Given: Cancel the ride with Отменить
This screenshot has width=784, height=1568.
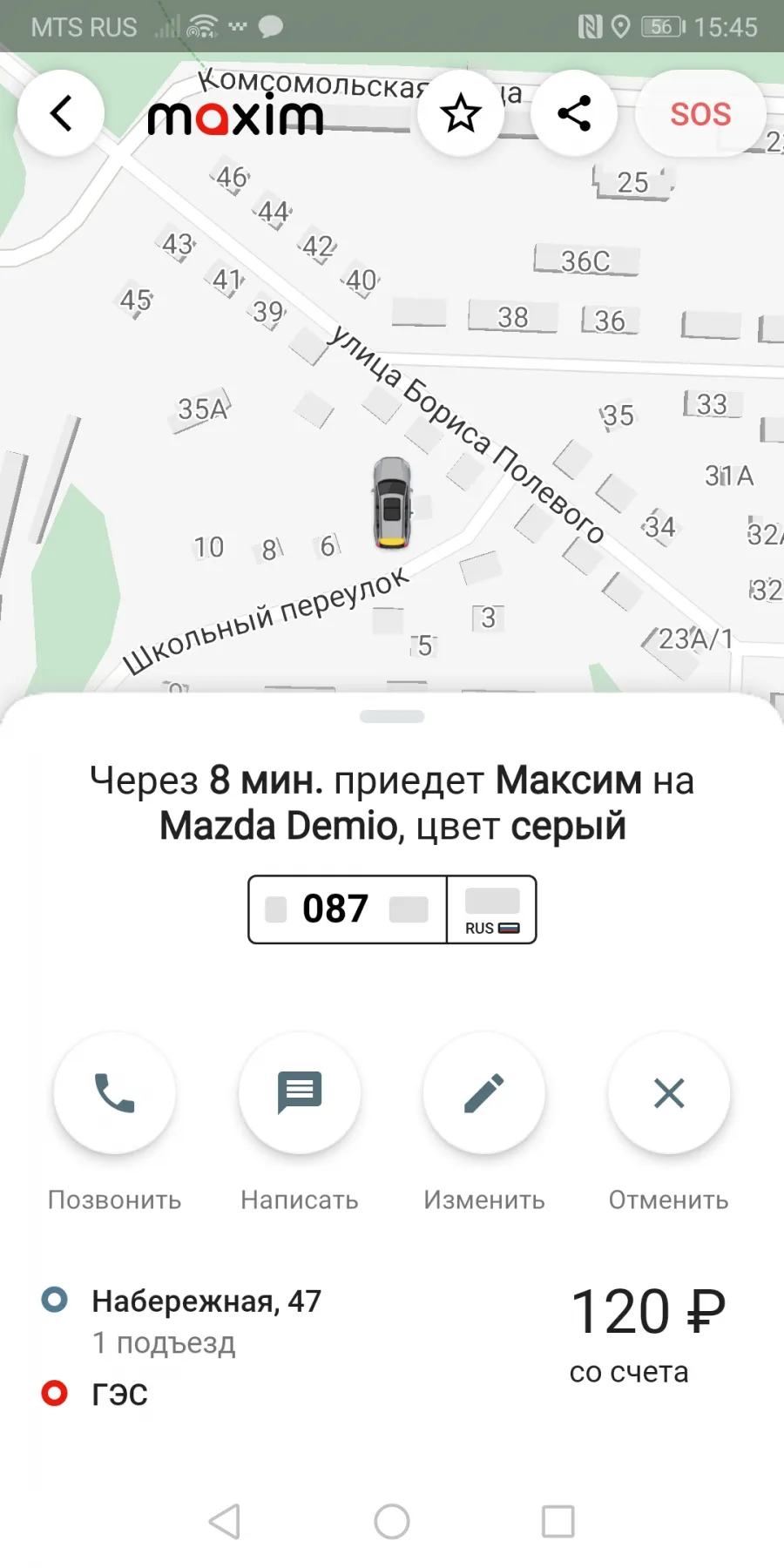Looking at the screenshot, I should click(669, 1092).
